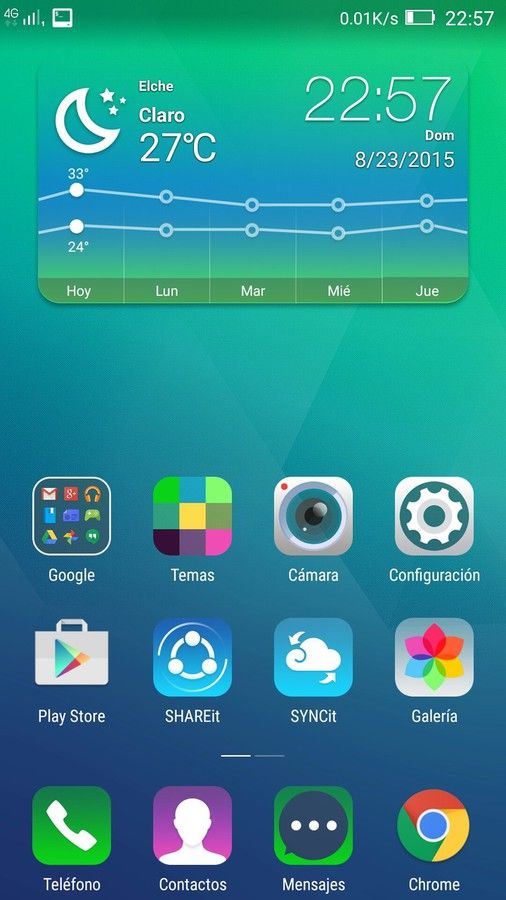506x900 pixels.
Task: Tap the 22:57 clock on the widget
Action: pyautogui.click(x=377, y=100)
